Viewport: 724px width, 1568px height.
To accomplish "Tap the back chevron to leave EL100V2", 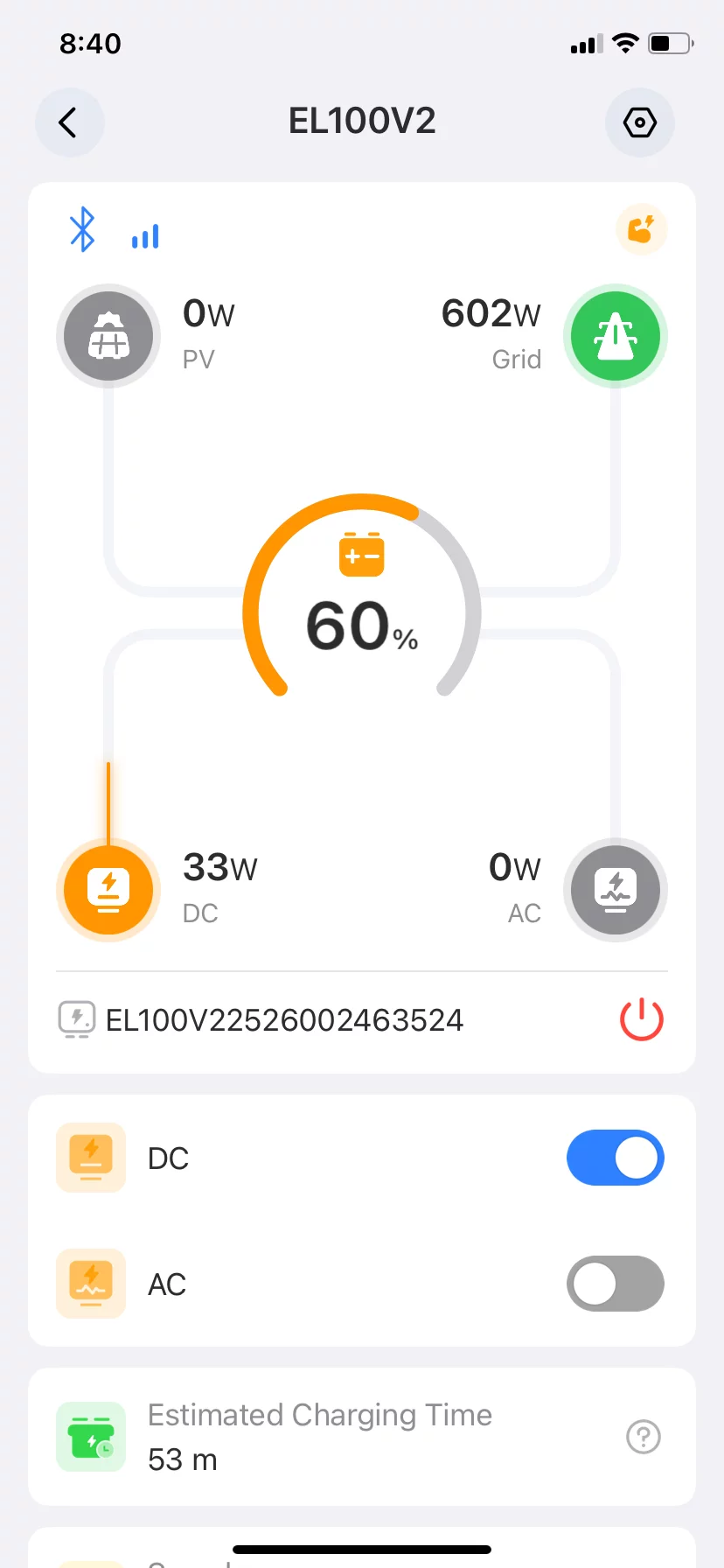I will coord(69,122).
